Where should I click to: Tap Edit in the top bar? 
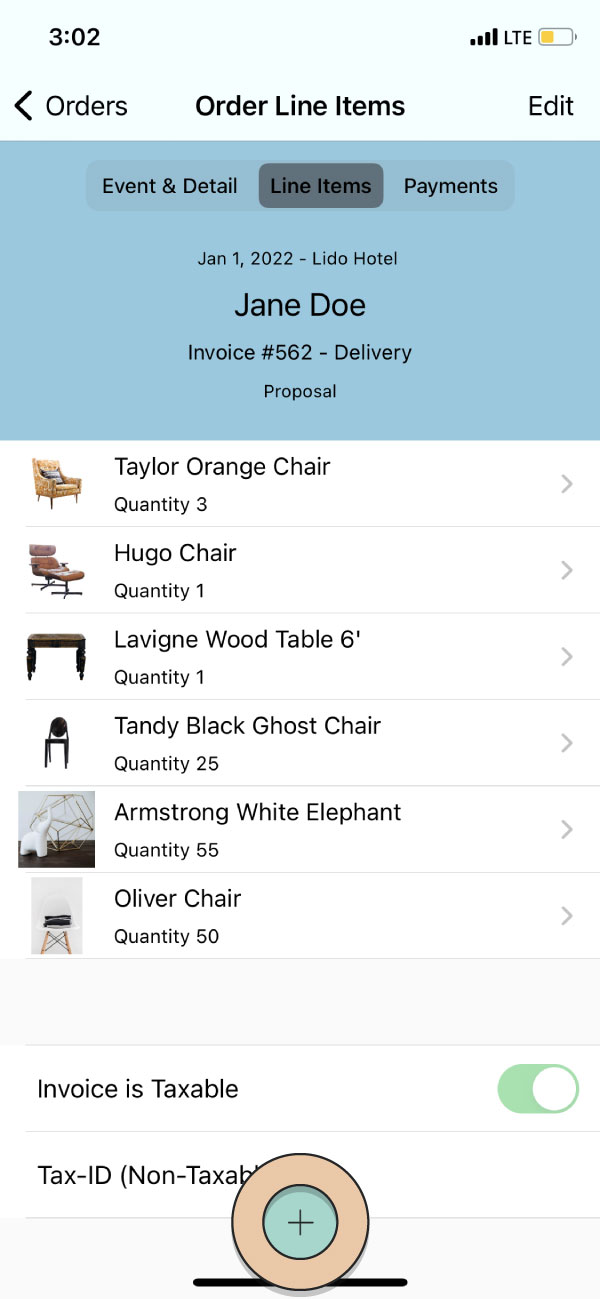pos(551,106)
